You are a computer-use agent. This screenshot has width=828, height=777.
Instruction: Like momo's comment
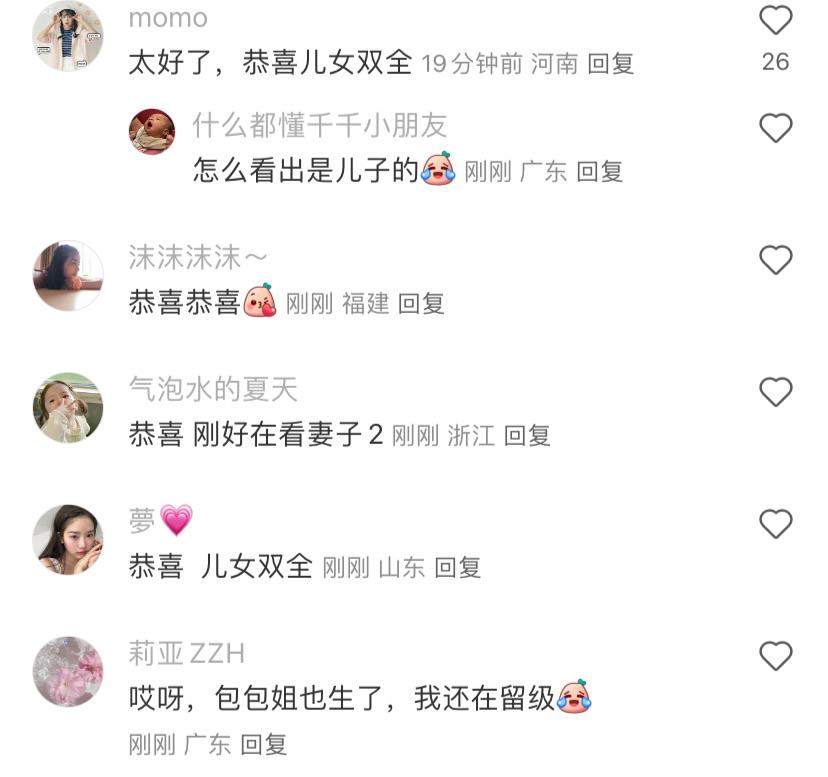pyautogui.click(x=776, y=21)
